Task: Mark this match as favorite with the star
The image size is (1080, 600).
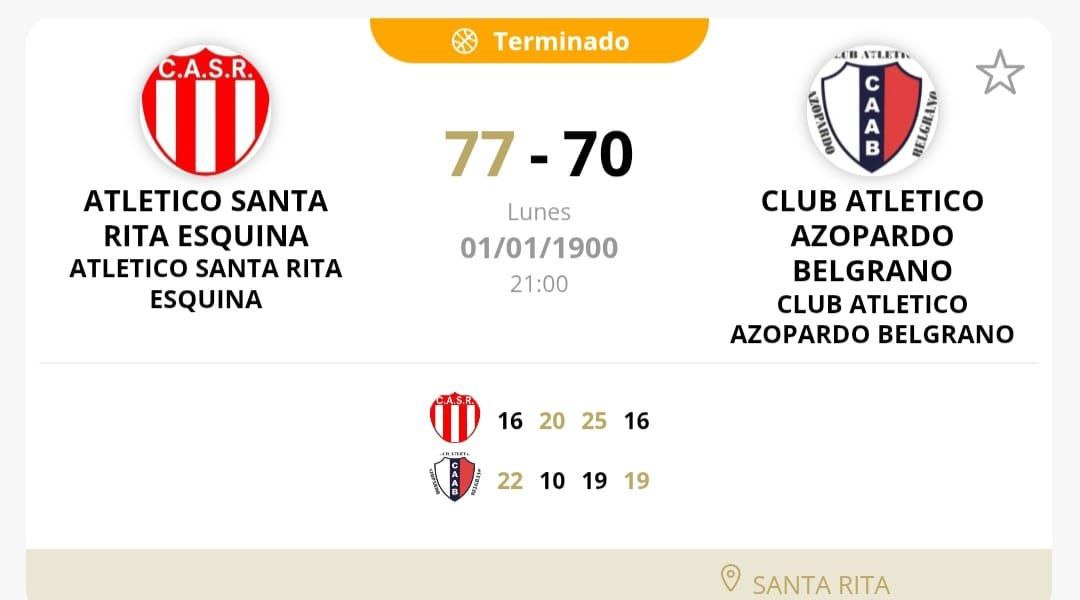Action: pos(999,73)
